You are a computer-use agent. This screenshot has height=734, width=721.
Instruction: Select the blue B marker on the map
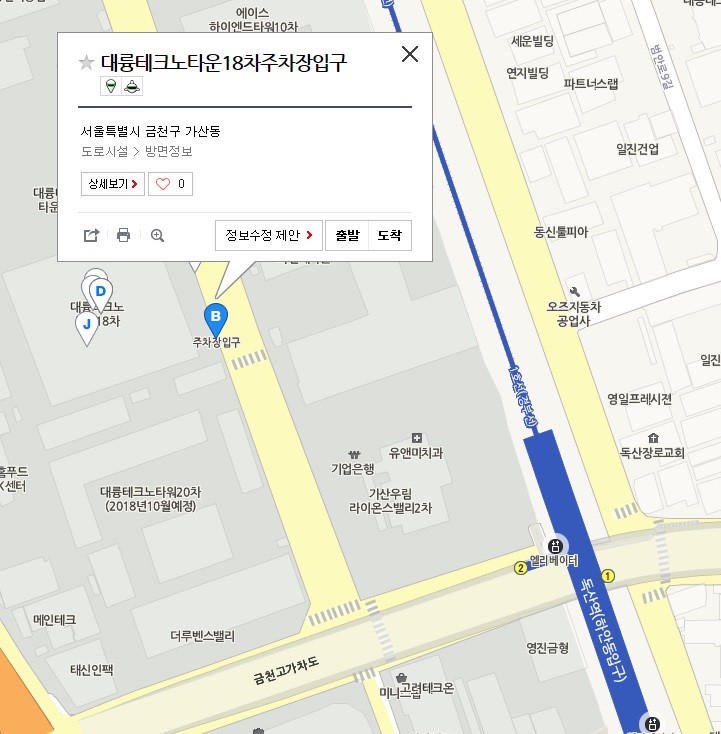pos(214,318)
